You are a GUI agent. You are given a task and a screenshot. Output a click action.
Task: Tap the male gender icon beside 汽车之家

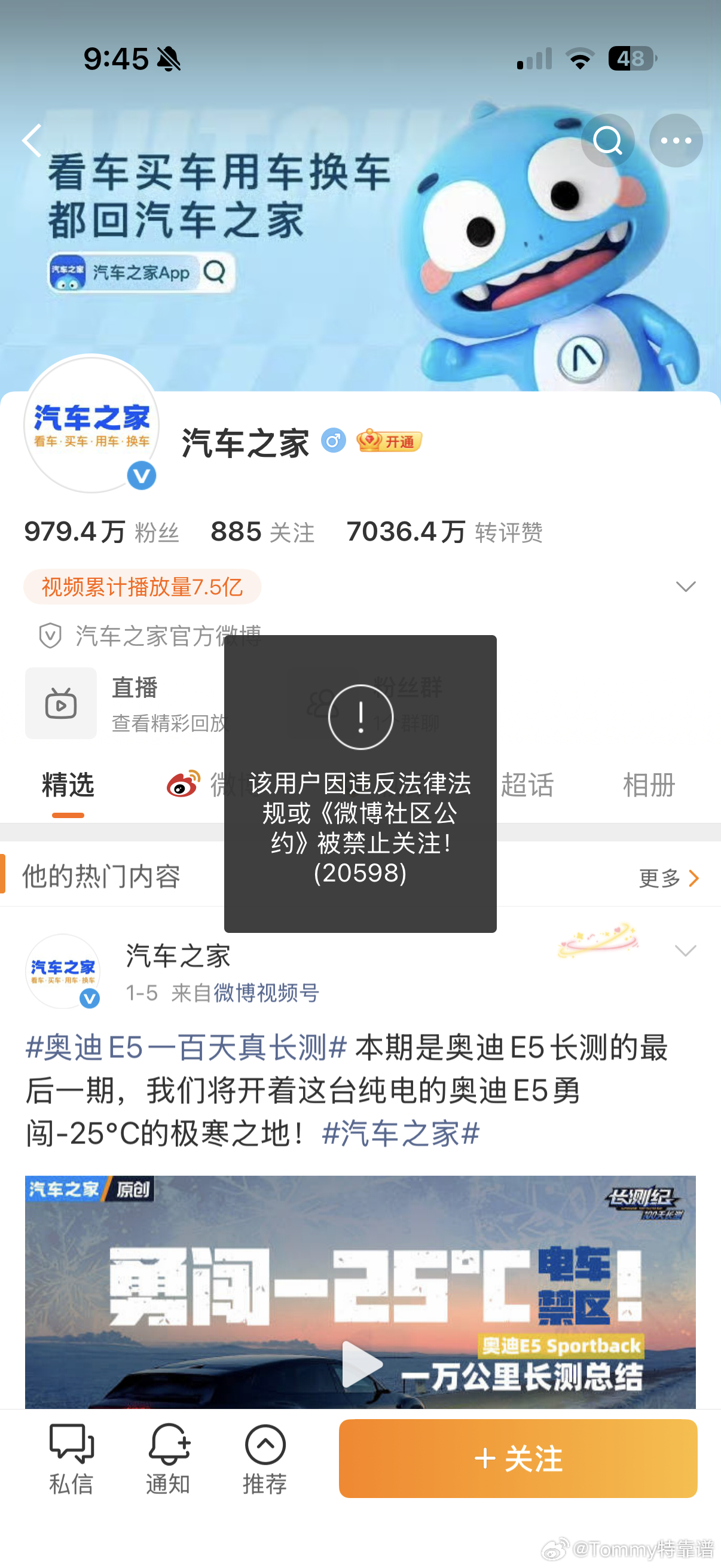(334, 441)
